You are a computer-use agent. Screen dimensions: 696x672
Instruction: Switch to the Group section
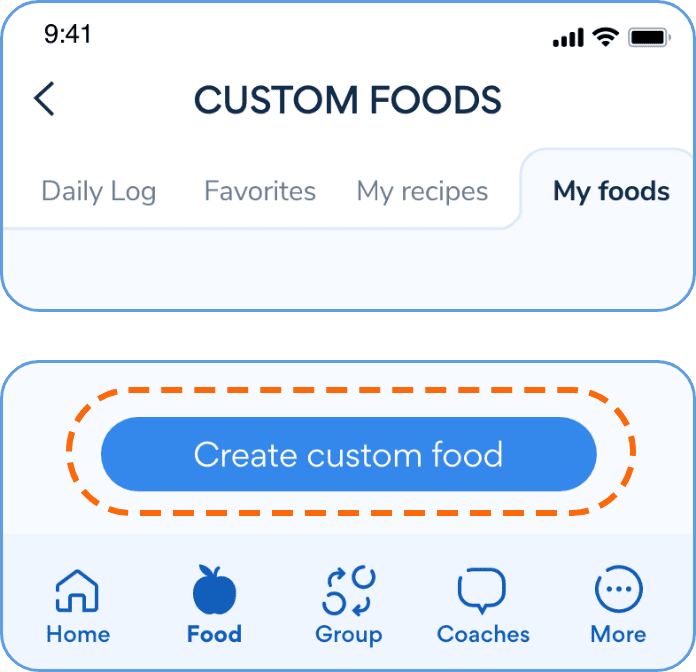[348, 605]
